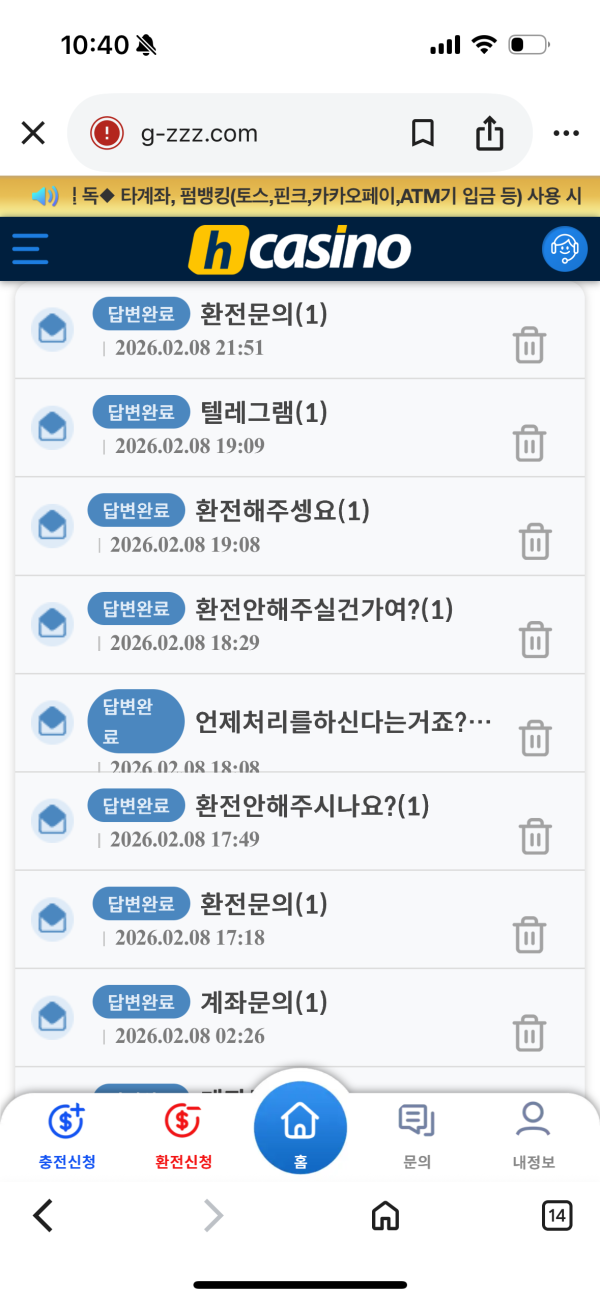Go to the 홈 tab

tap(300, 1128)
